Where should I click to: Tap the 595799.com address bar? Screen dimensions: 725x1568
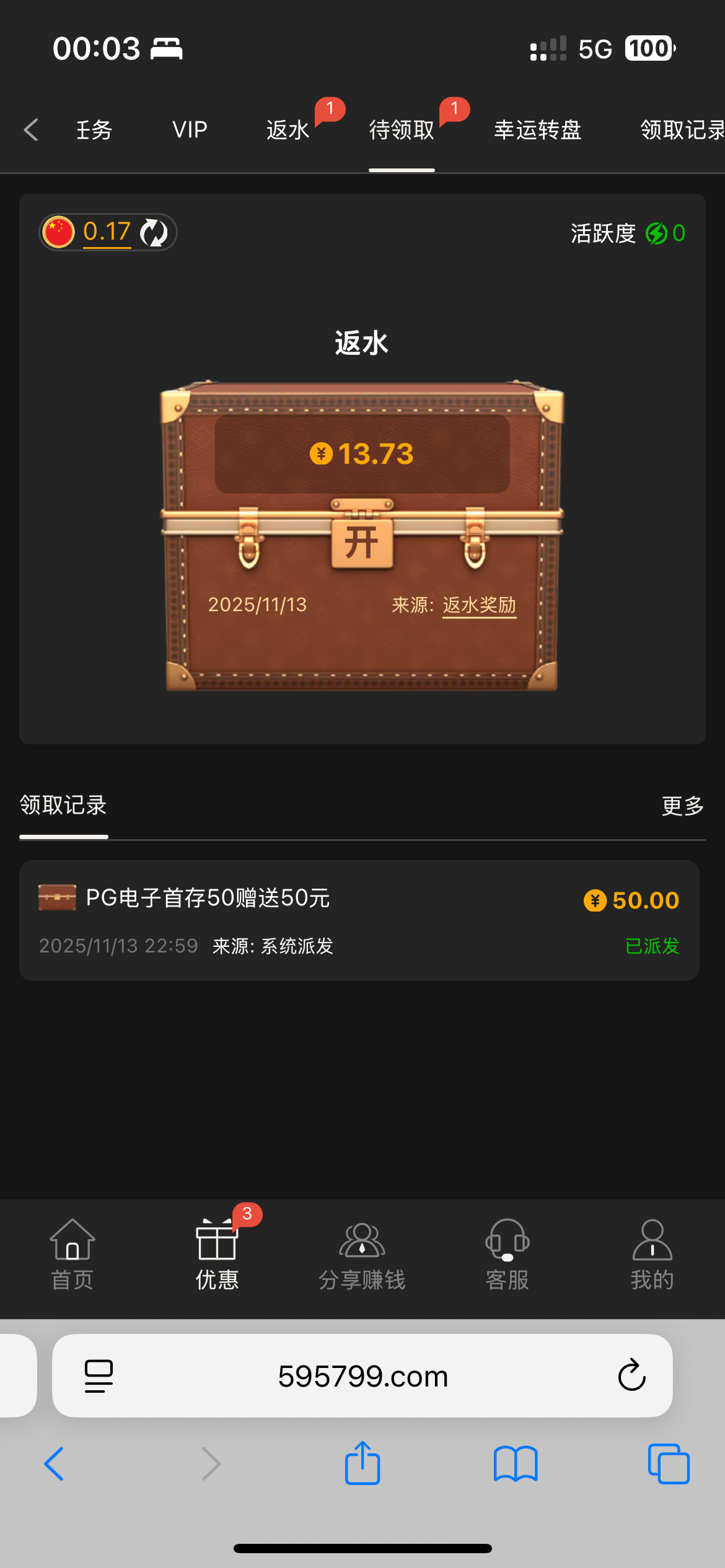[362, 1376]
